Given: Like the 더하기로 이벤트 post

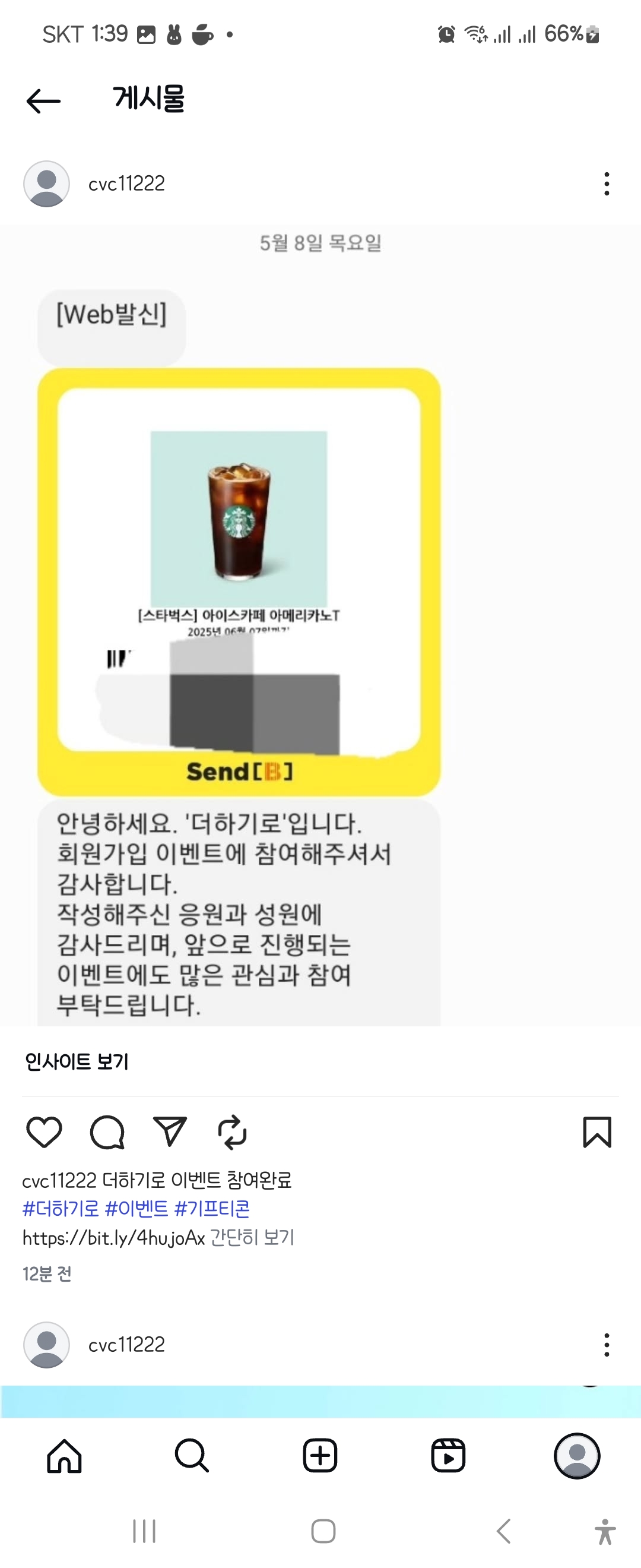Looking at the screenshot, I should coord(45,1132).
